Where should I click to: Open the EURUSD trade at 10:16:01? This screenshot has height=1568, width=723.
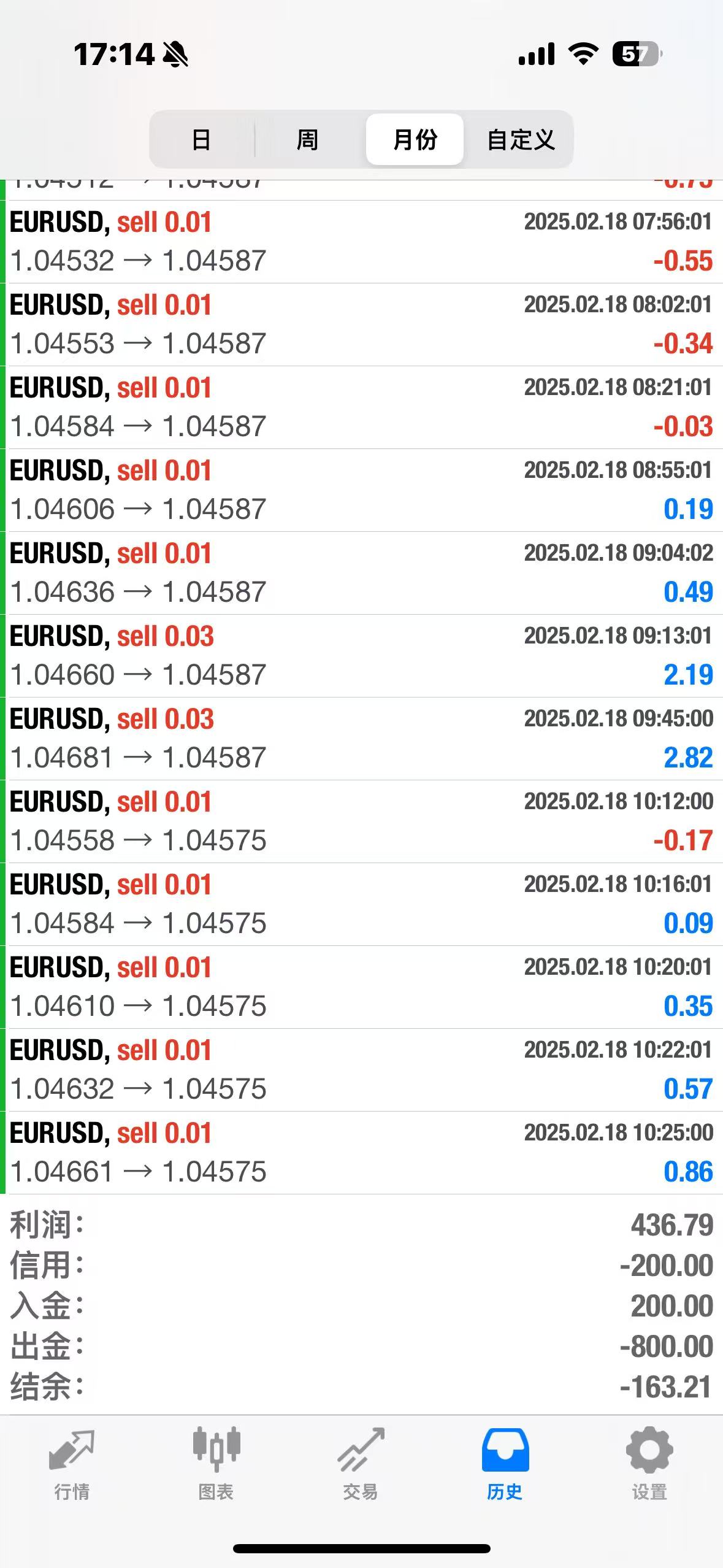click(361, 904)
